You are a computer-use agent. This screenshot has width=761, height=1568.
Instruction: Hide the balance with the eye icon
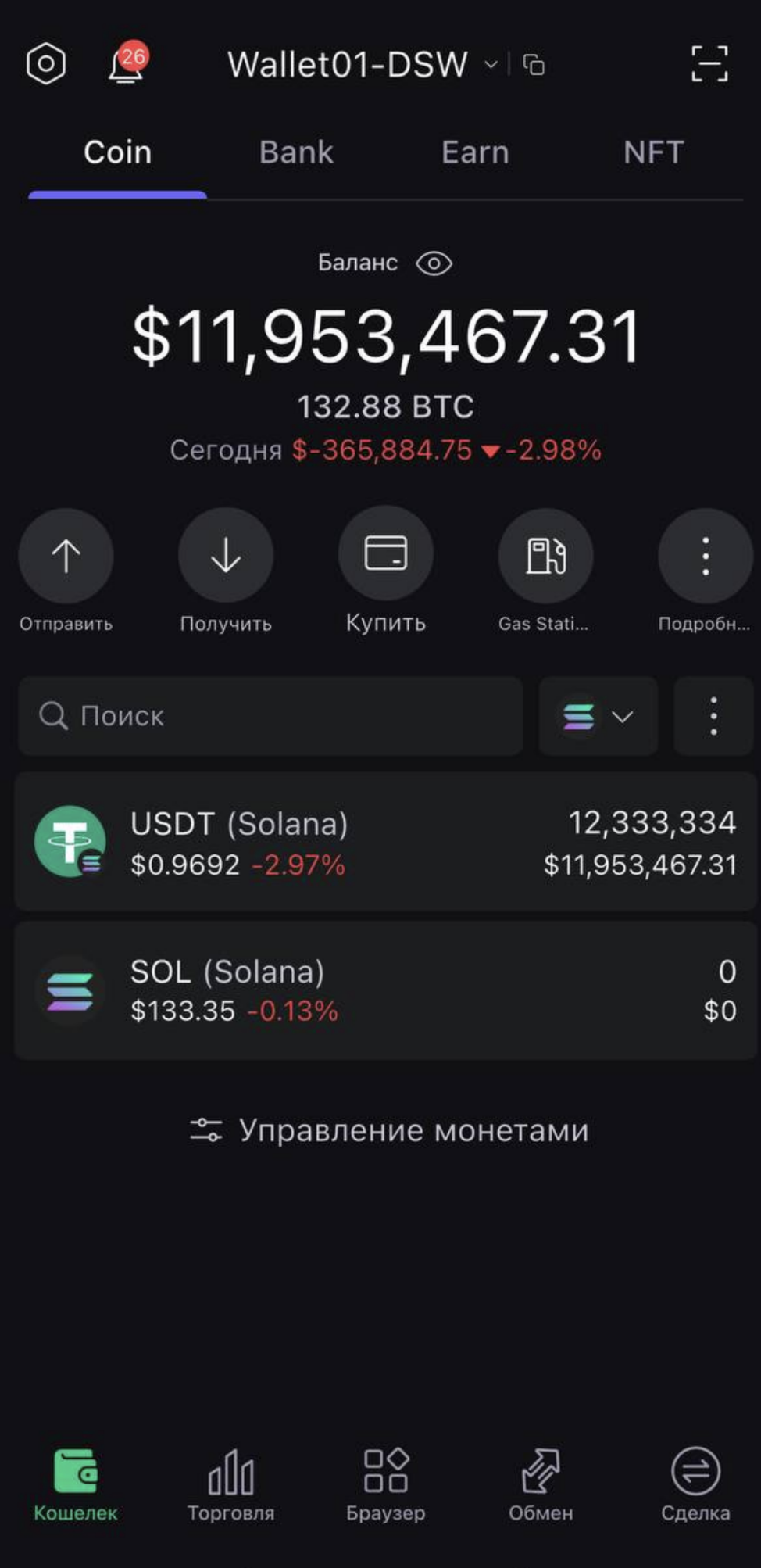(434, 263)
